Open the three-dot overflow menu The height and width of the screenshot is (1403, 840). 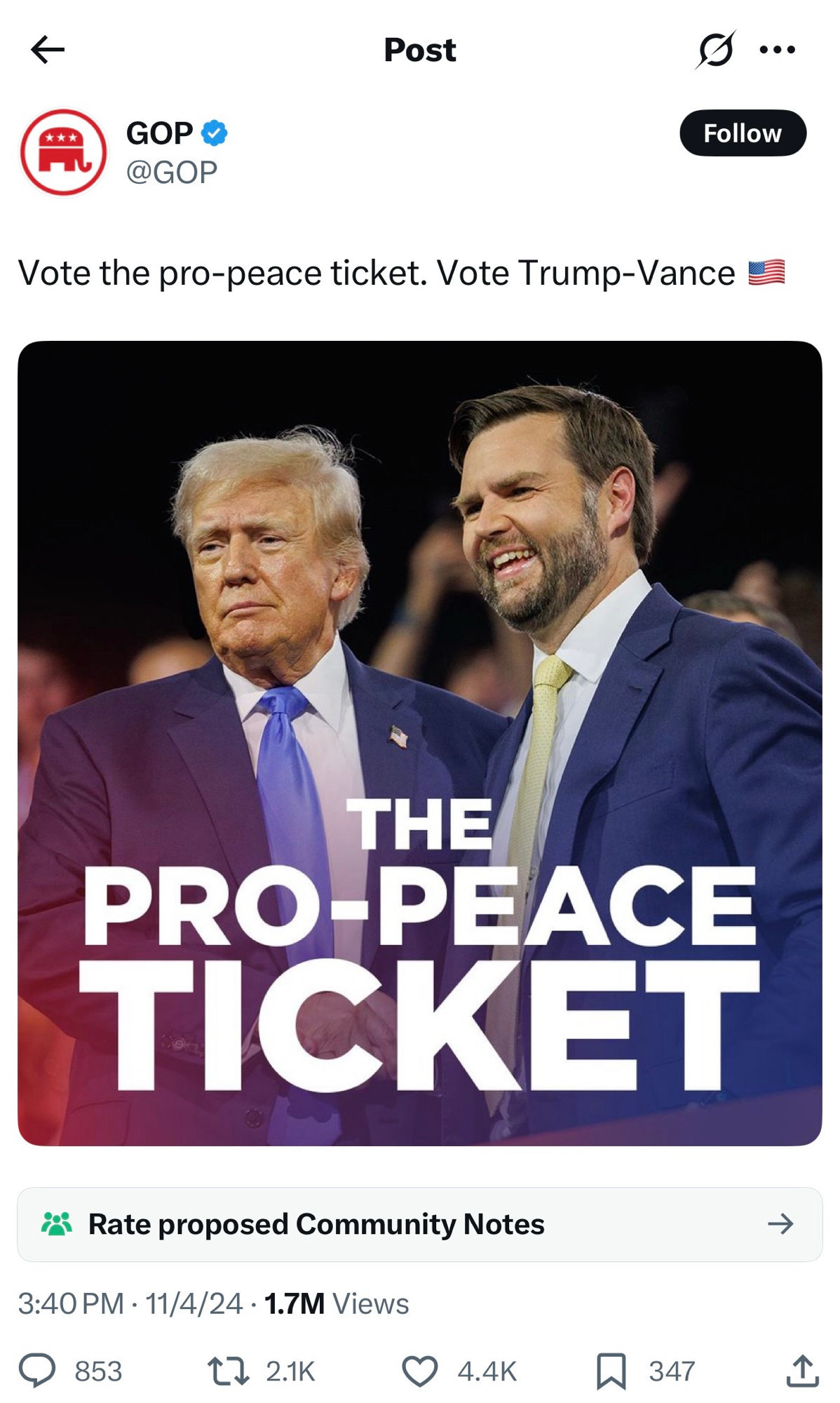click(778, 50)
